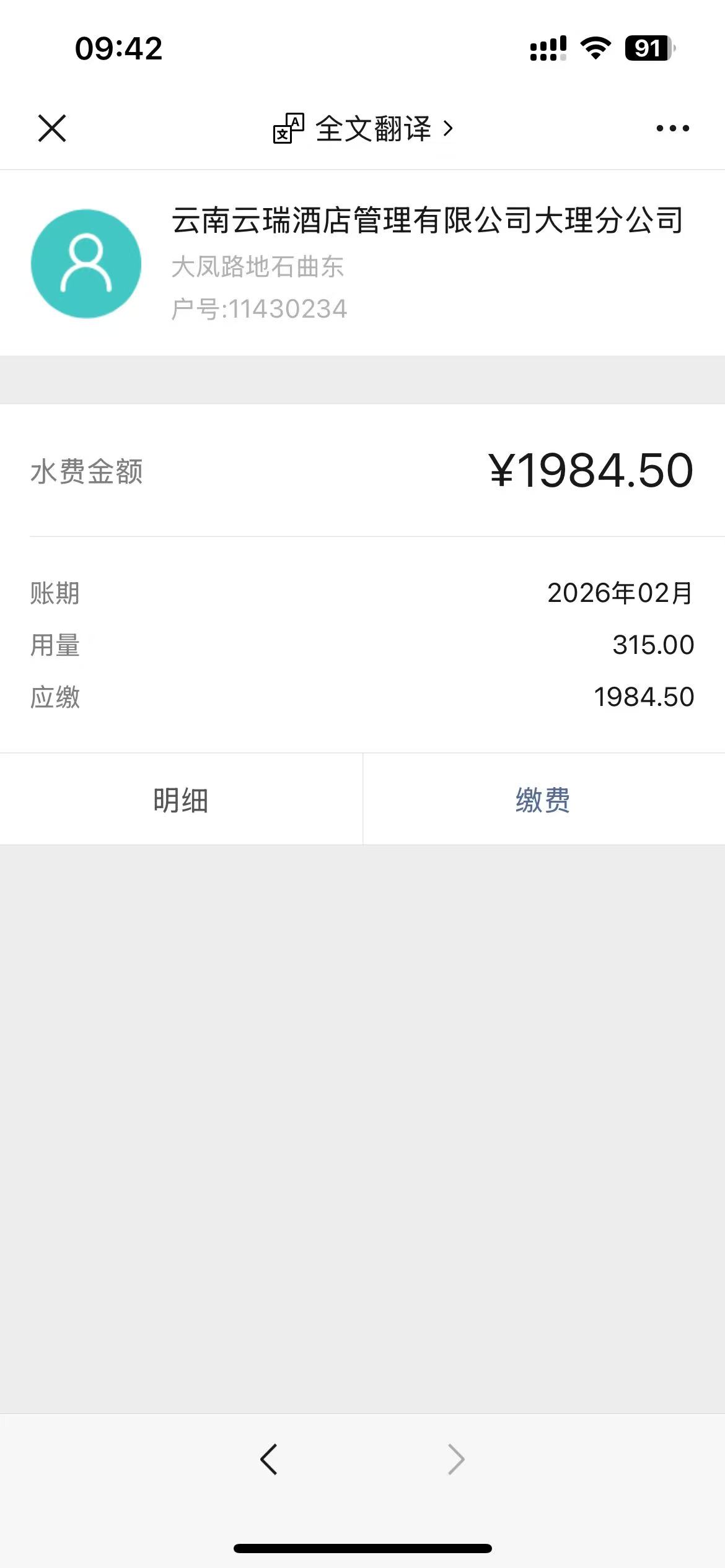This screenshot has height=1568, width=725.
Task: Close the water bill page
Action: [52, 128]
